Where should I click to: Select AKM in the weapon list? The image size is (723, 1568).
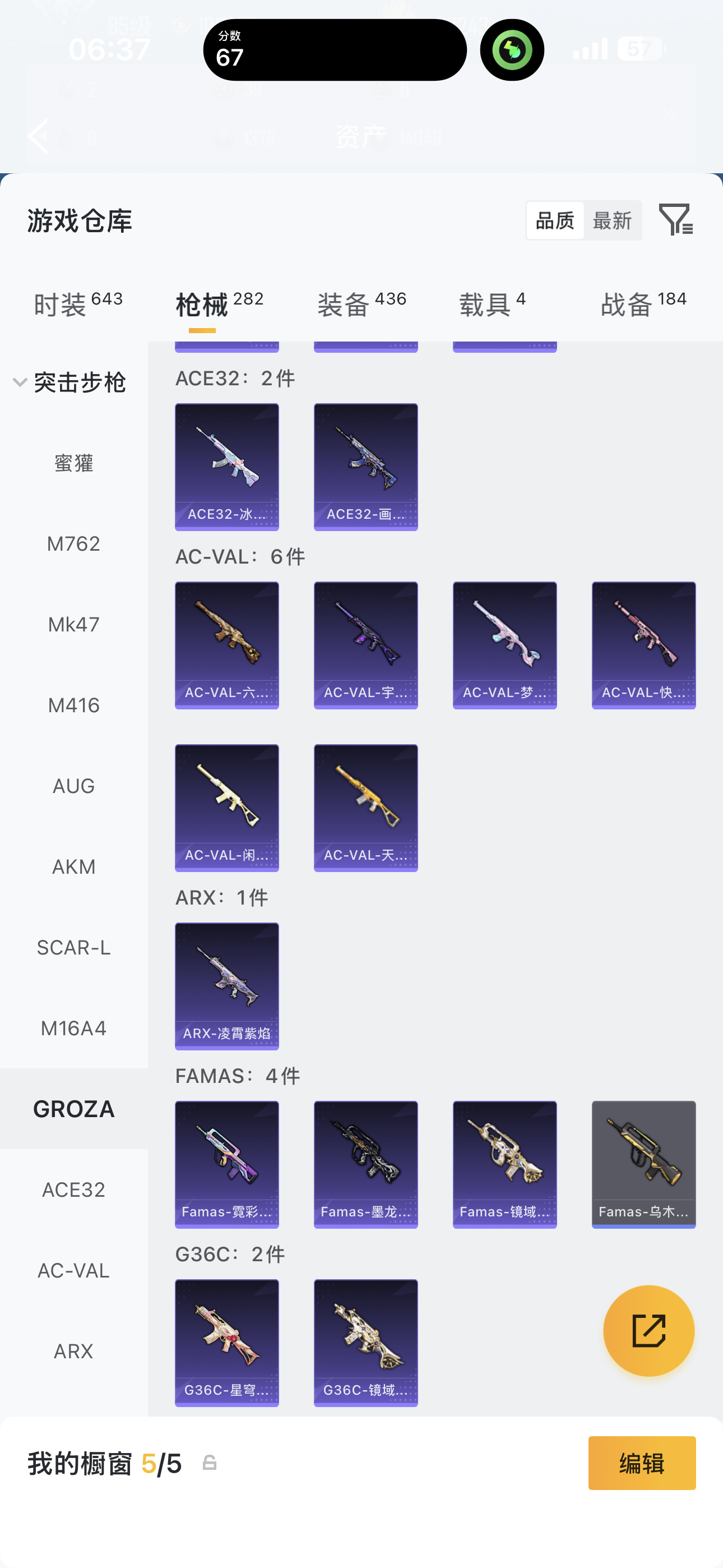click(73, 866)
